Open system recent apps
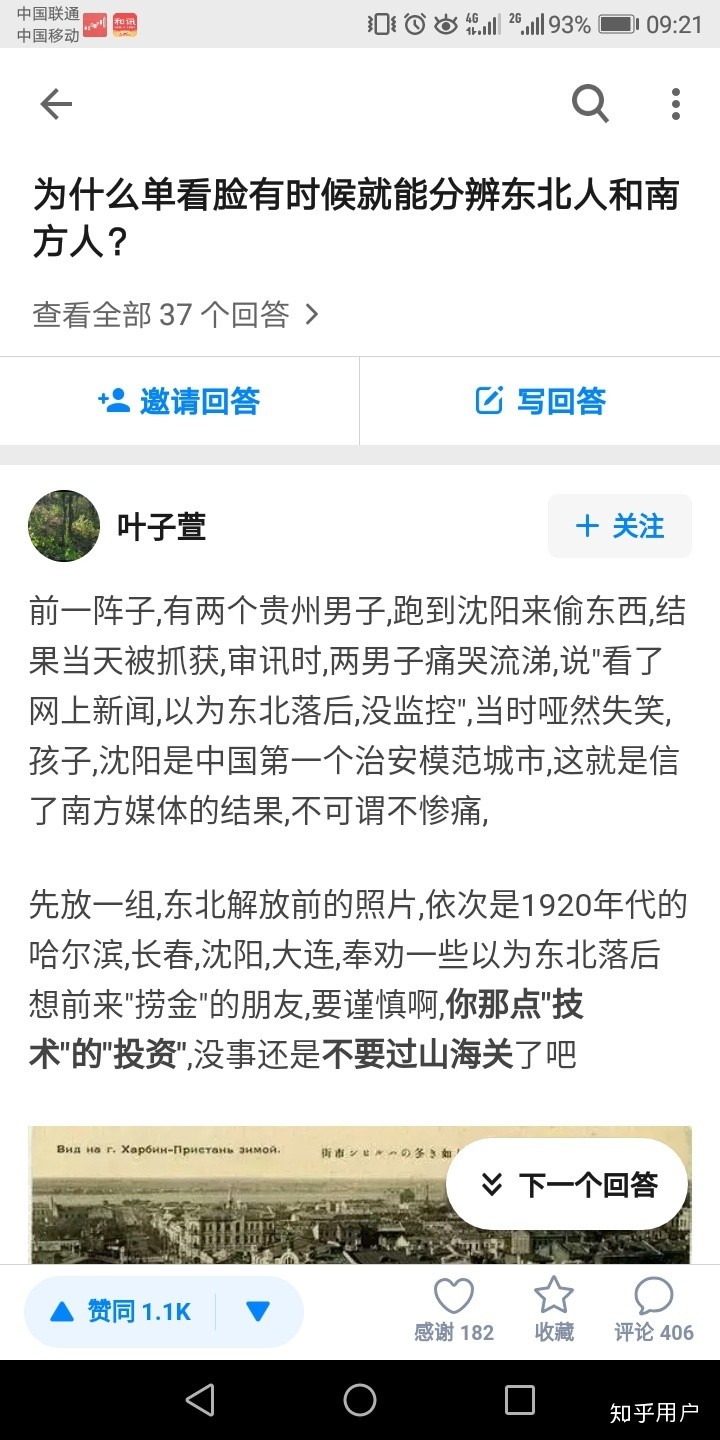The image size is (720, 1440). click(x=520, y=1400)
